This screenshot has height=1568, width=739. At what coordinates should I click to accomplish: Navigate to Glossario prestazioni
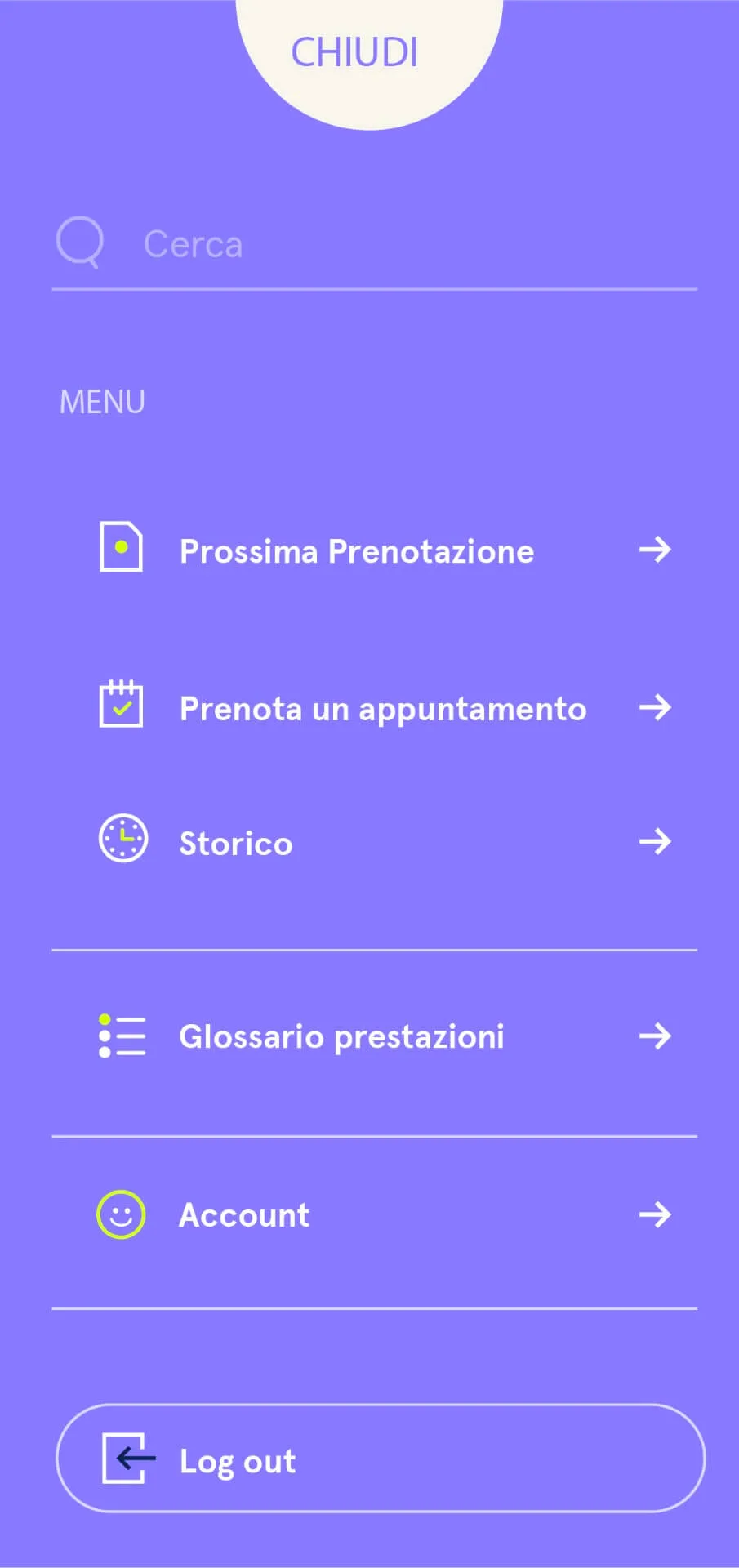341,1036
